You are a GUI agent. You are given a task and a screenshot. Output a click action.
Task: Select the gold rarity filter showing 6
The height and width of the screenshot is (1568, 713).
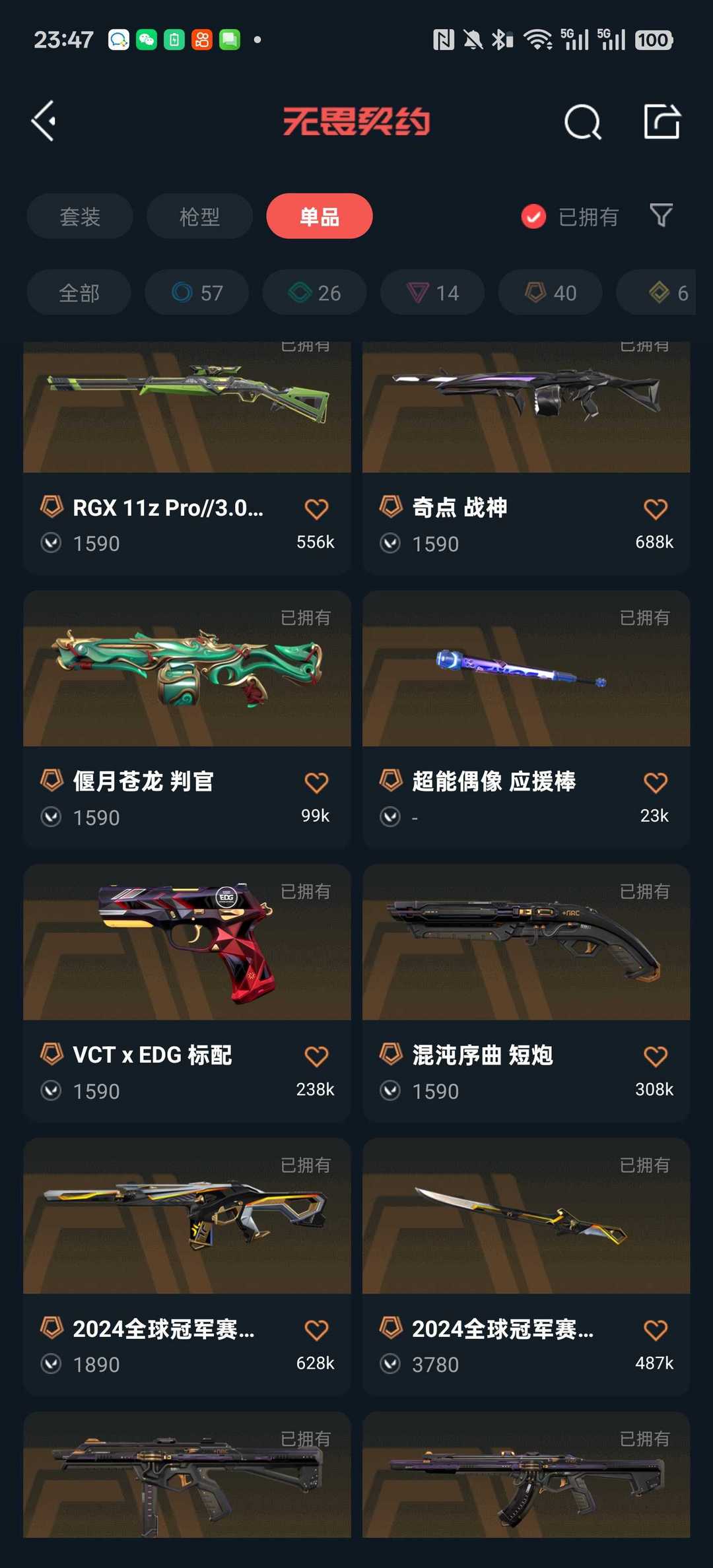click(x=660, y=292)
